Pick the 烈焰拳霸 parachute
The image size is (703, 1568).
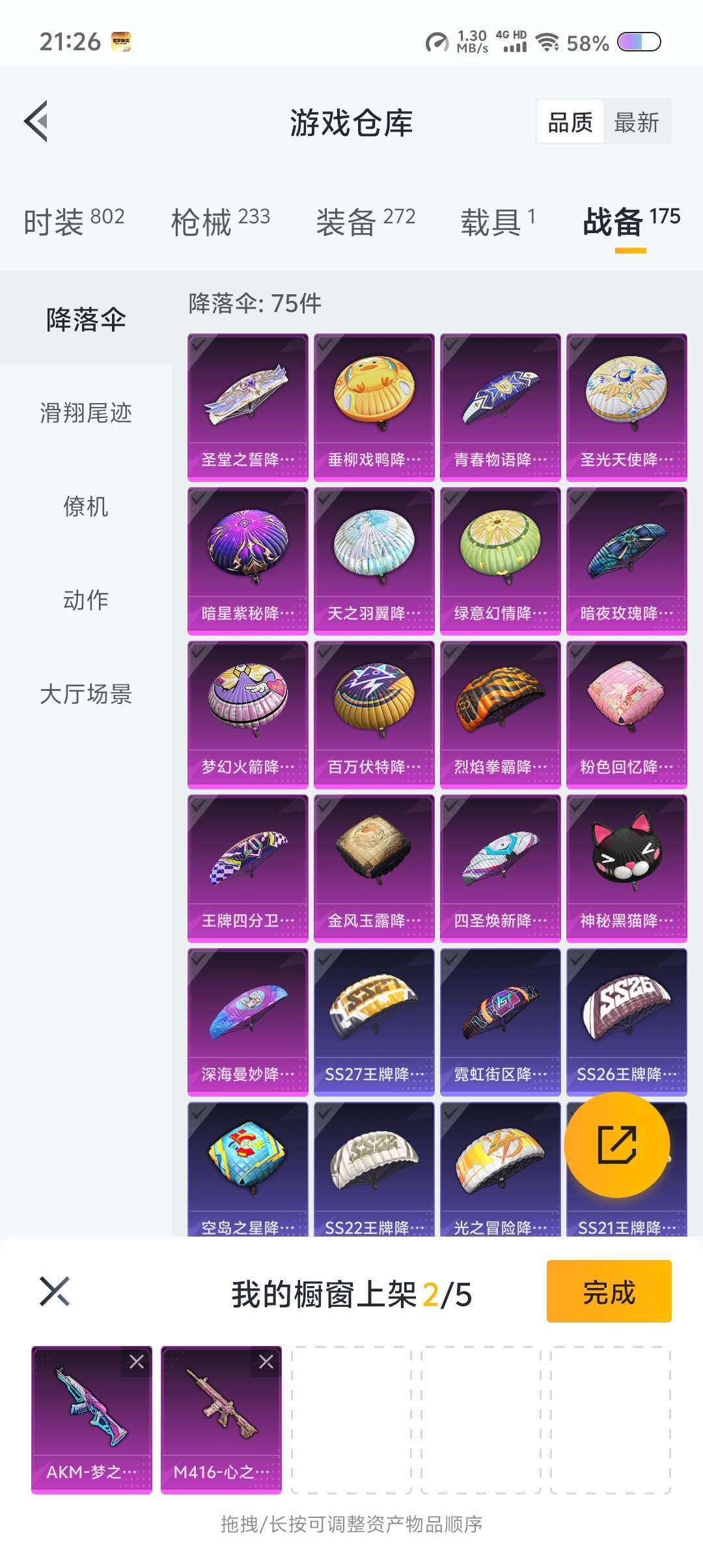(500, 715)
